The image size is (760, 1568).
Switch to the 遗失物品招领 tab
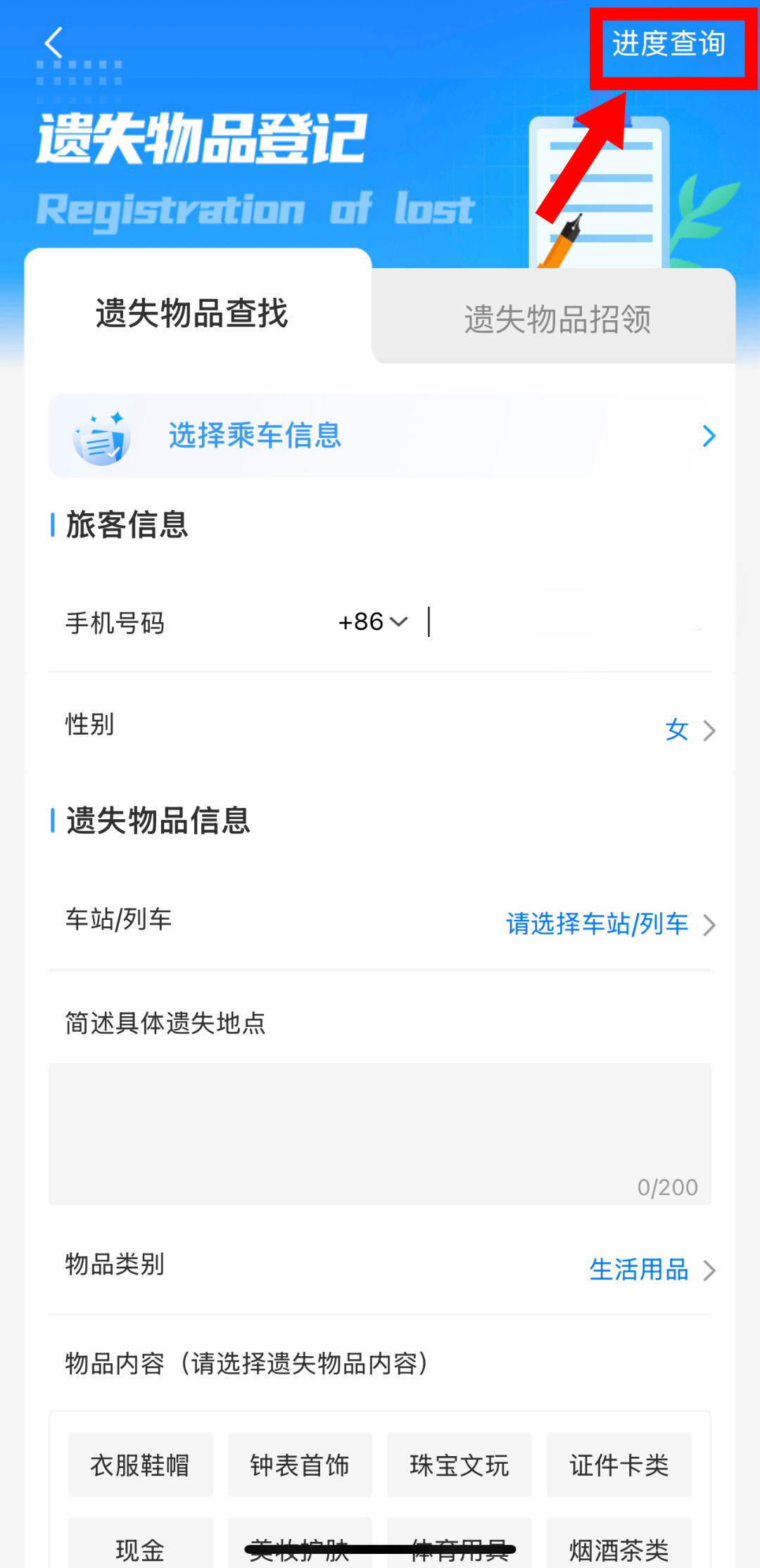coord(557,319)
